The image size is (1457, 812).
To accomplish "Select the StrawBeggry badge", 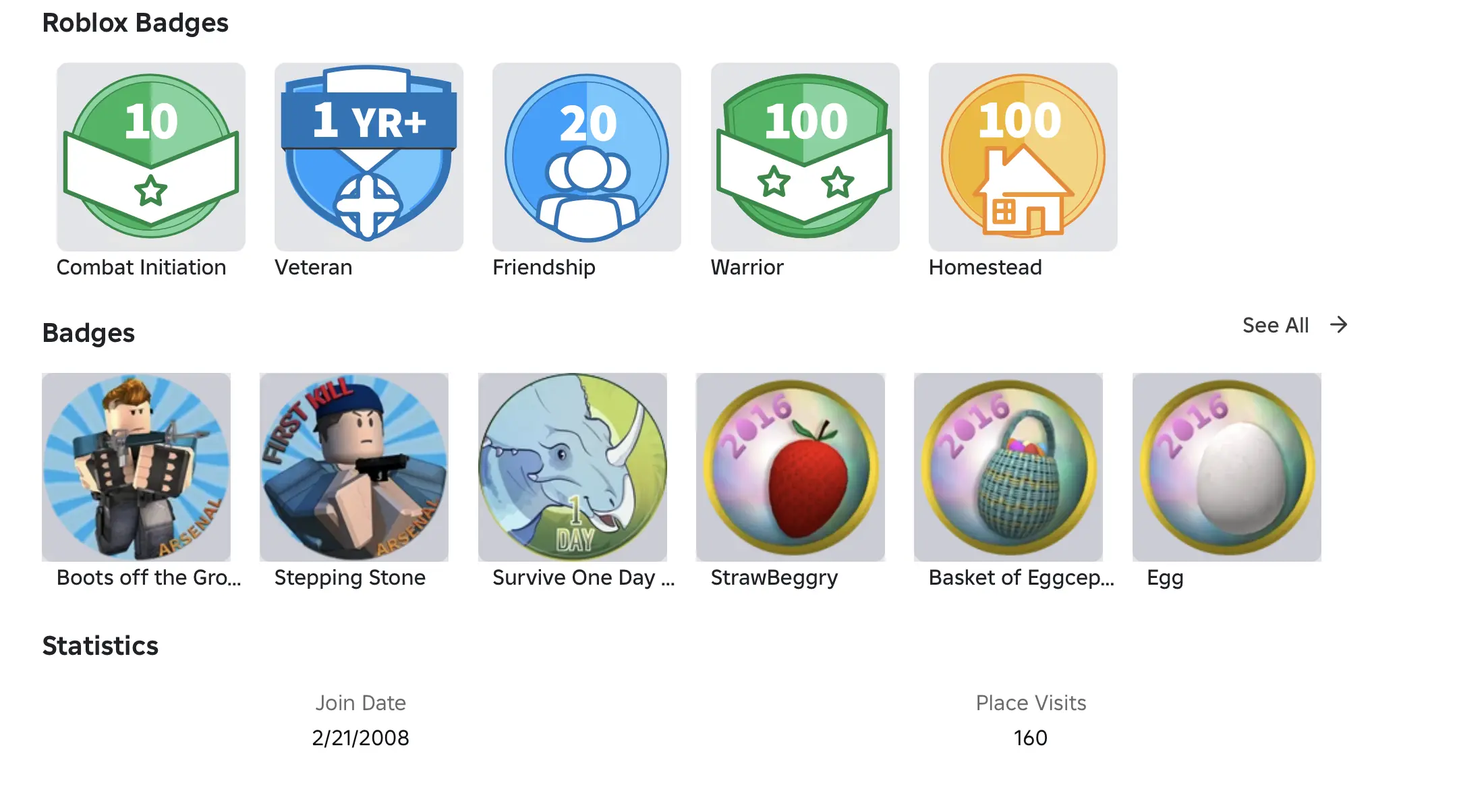I will point(790,467).
